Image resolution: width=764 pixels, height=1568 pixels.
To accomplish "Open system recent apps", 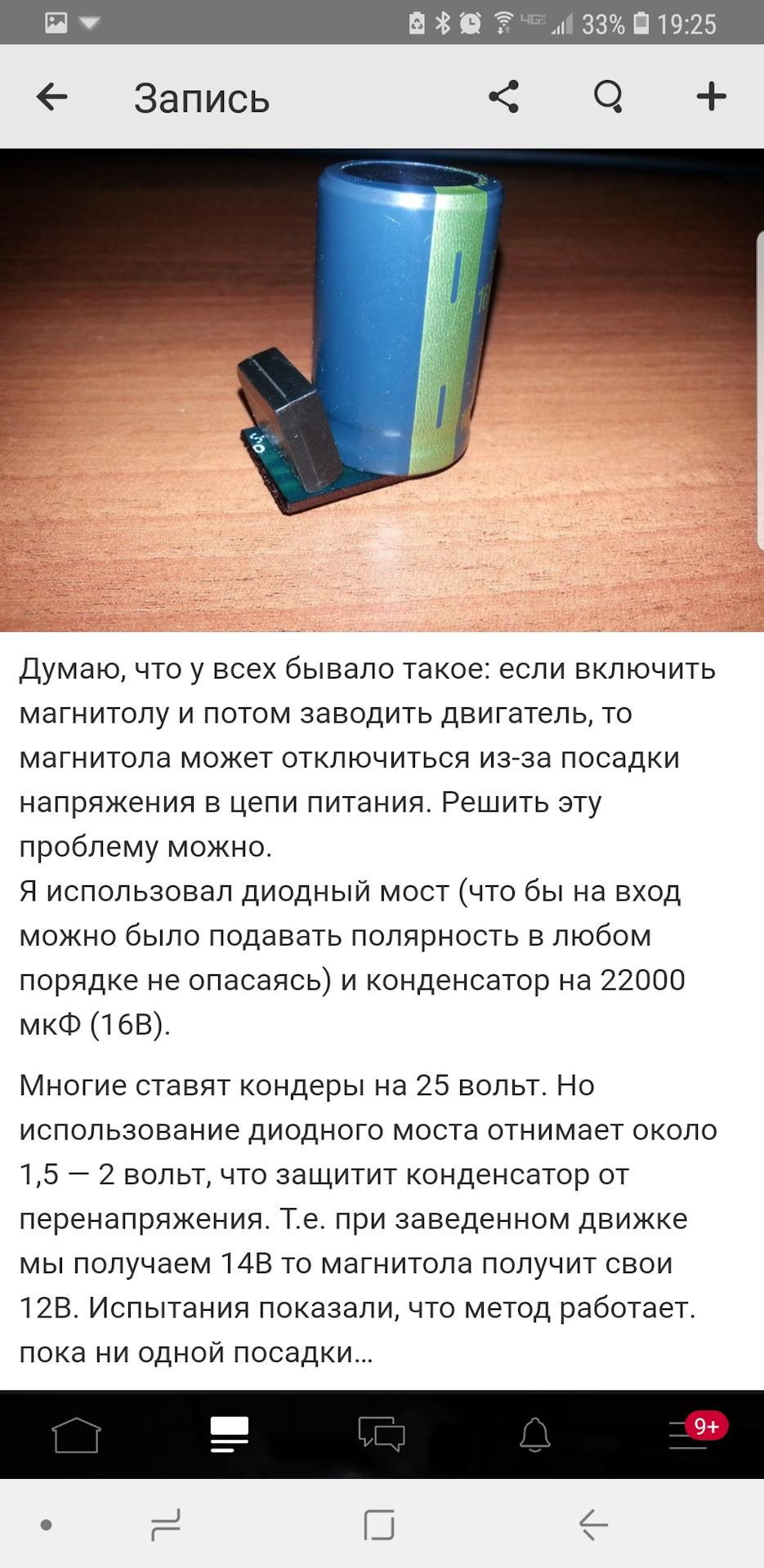I will [x=166, y=1525].
